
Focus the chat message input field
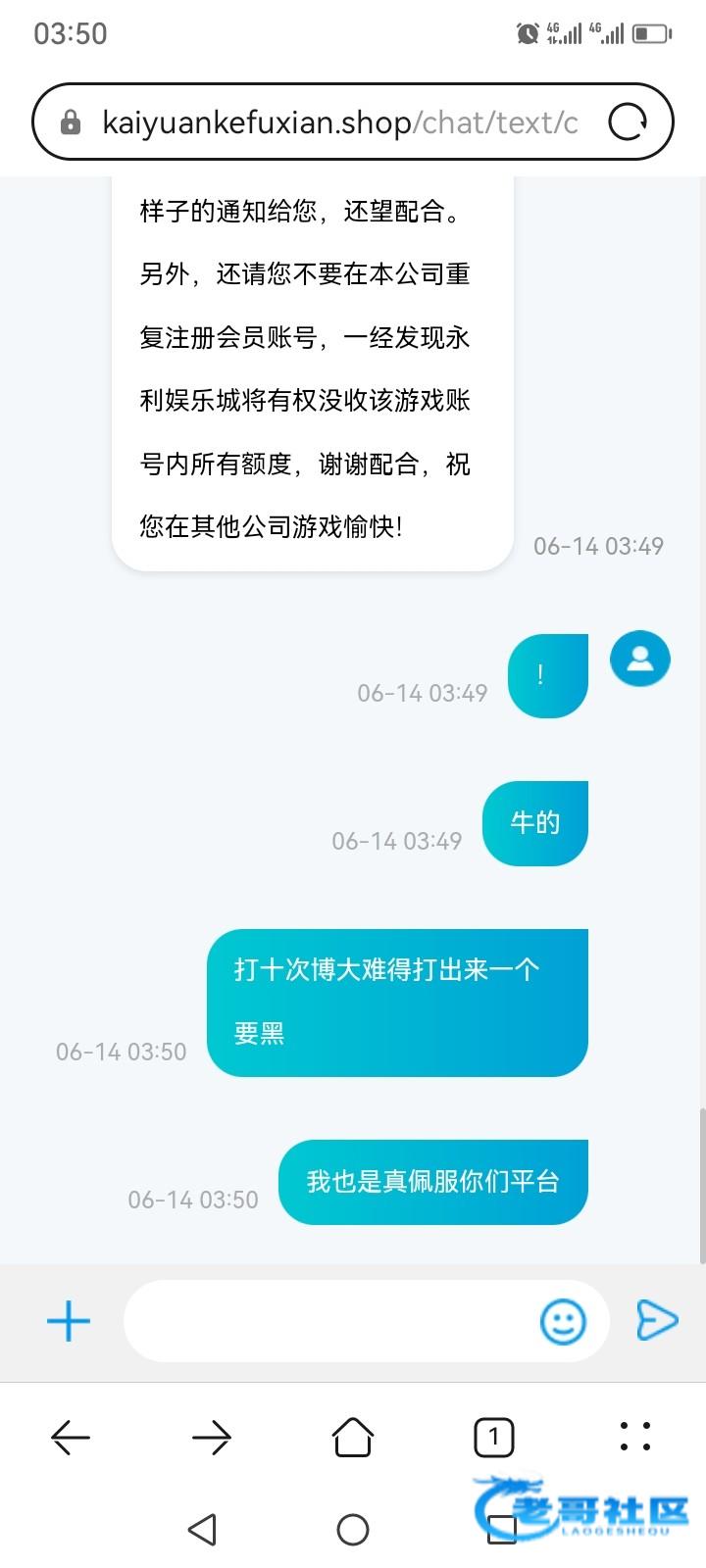[328, 1321]
